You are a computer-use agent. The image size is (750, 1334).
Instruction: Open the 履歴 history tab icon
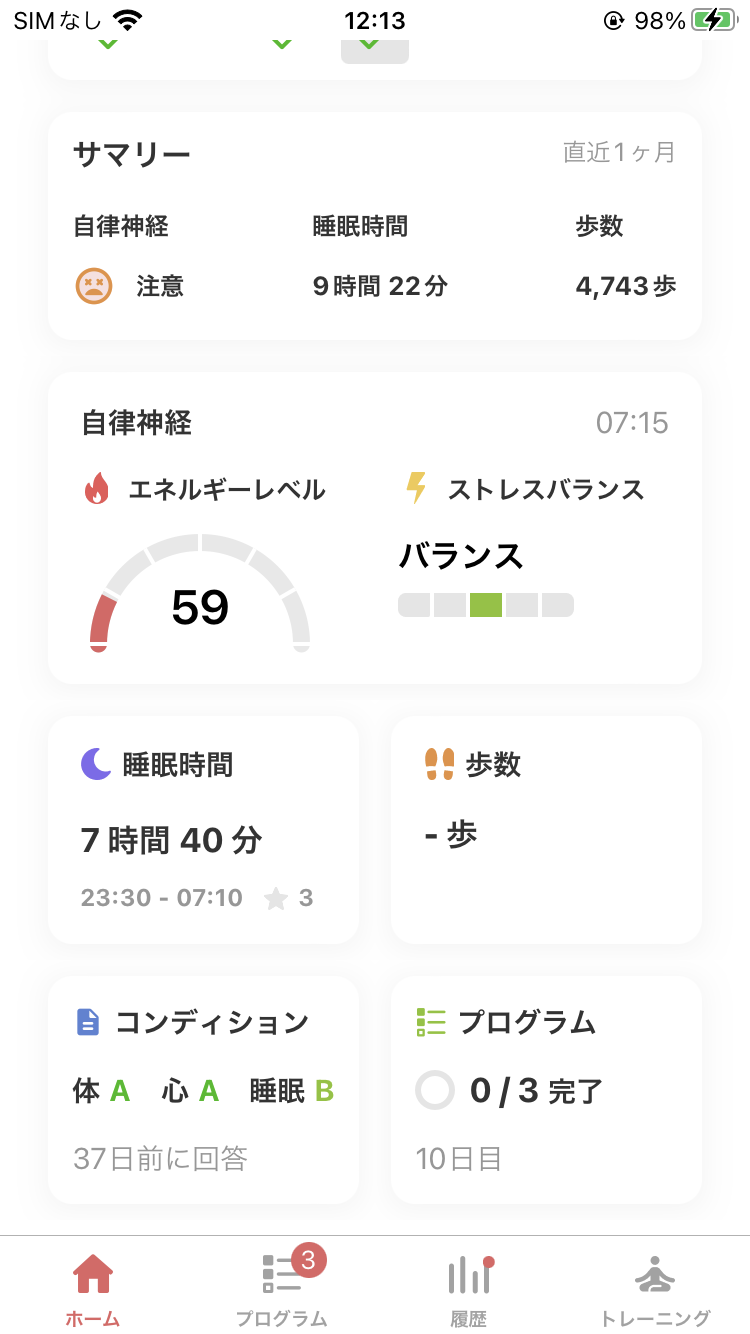click(469, 1273)
